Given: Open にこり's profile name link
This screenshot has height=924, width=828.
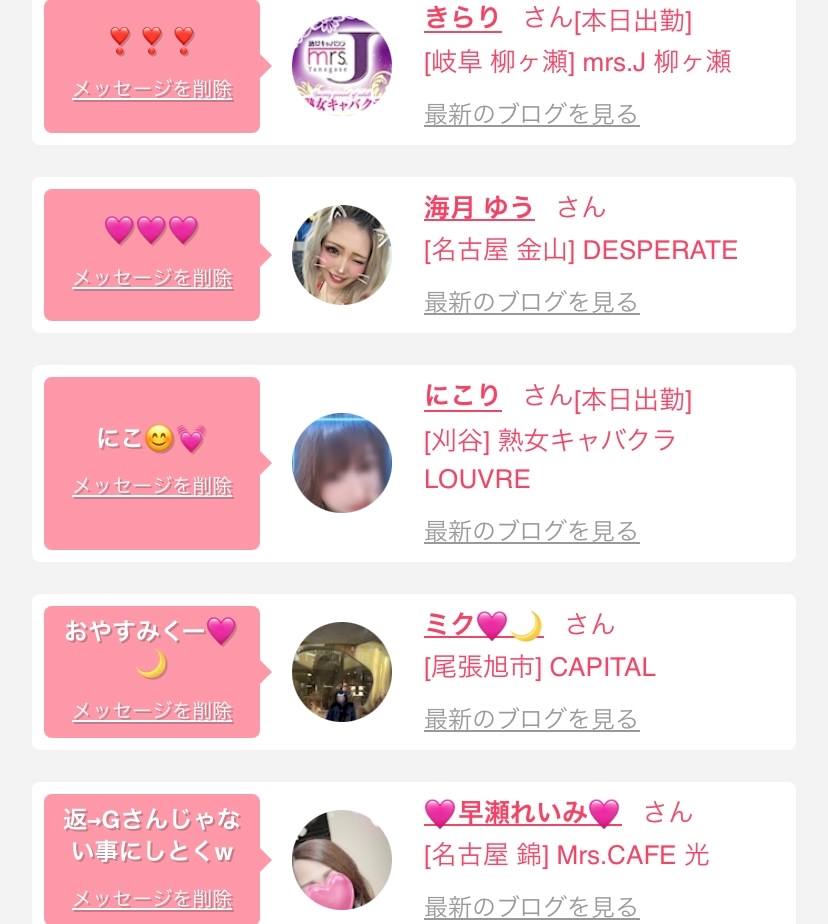Looking at the screenshot, I should pos(463,395).
